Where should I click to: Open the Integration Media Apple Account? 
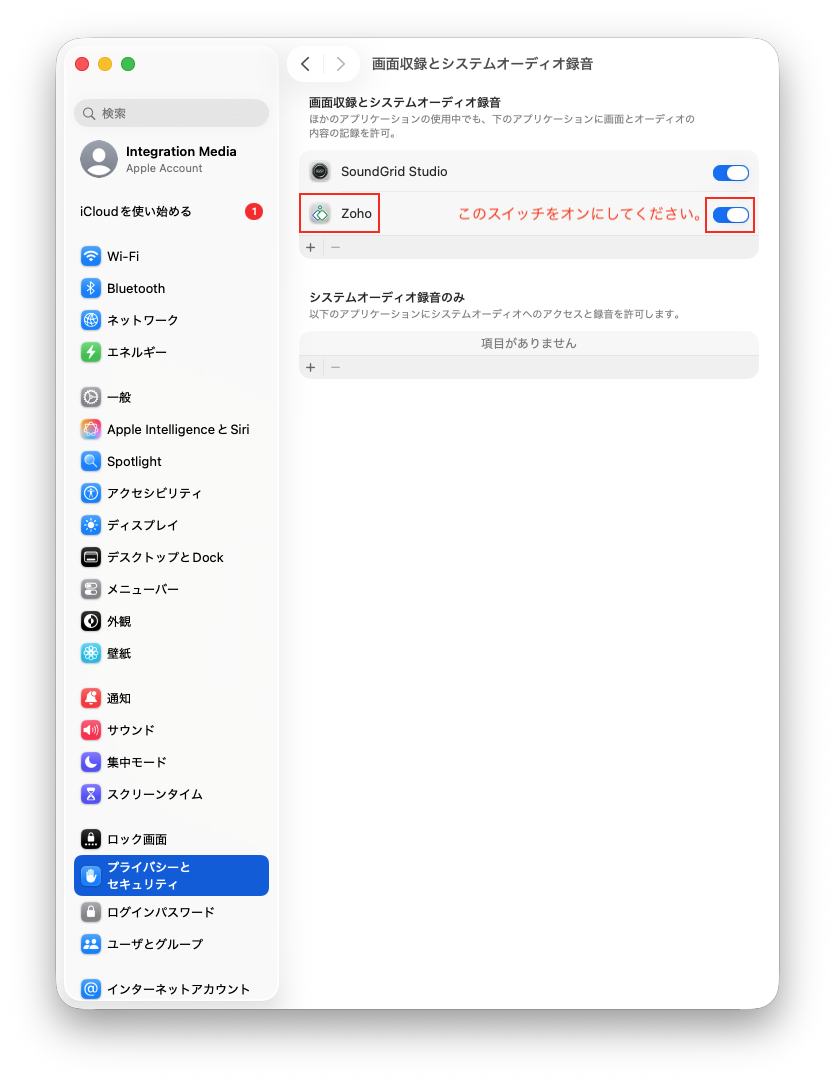coord(171,159)
